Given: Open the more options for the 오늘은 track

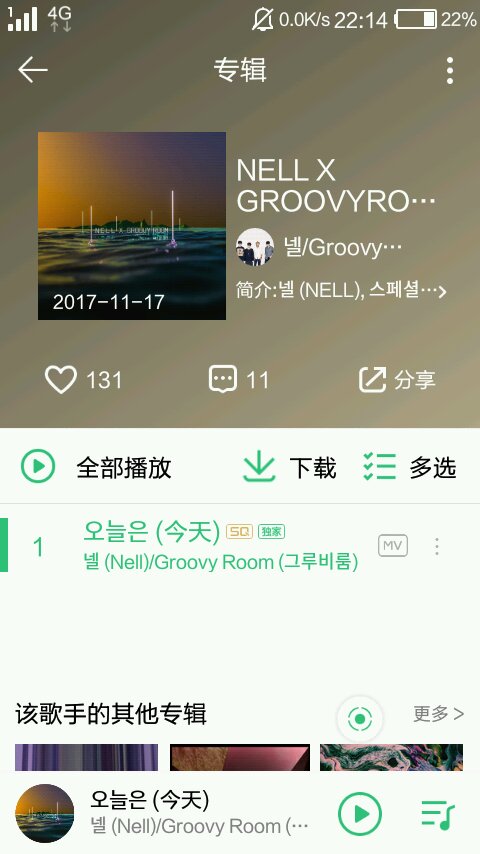Looking at the screenshot, I should (437, 546).
